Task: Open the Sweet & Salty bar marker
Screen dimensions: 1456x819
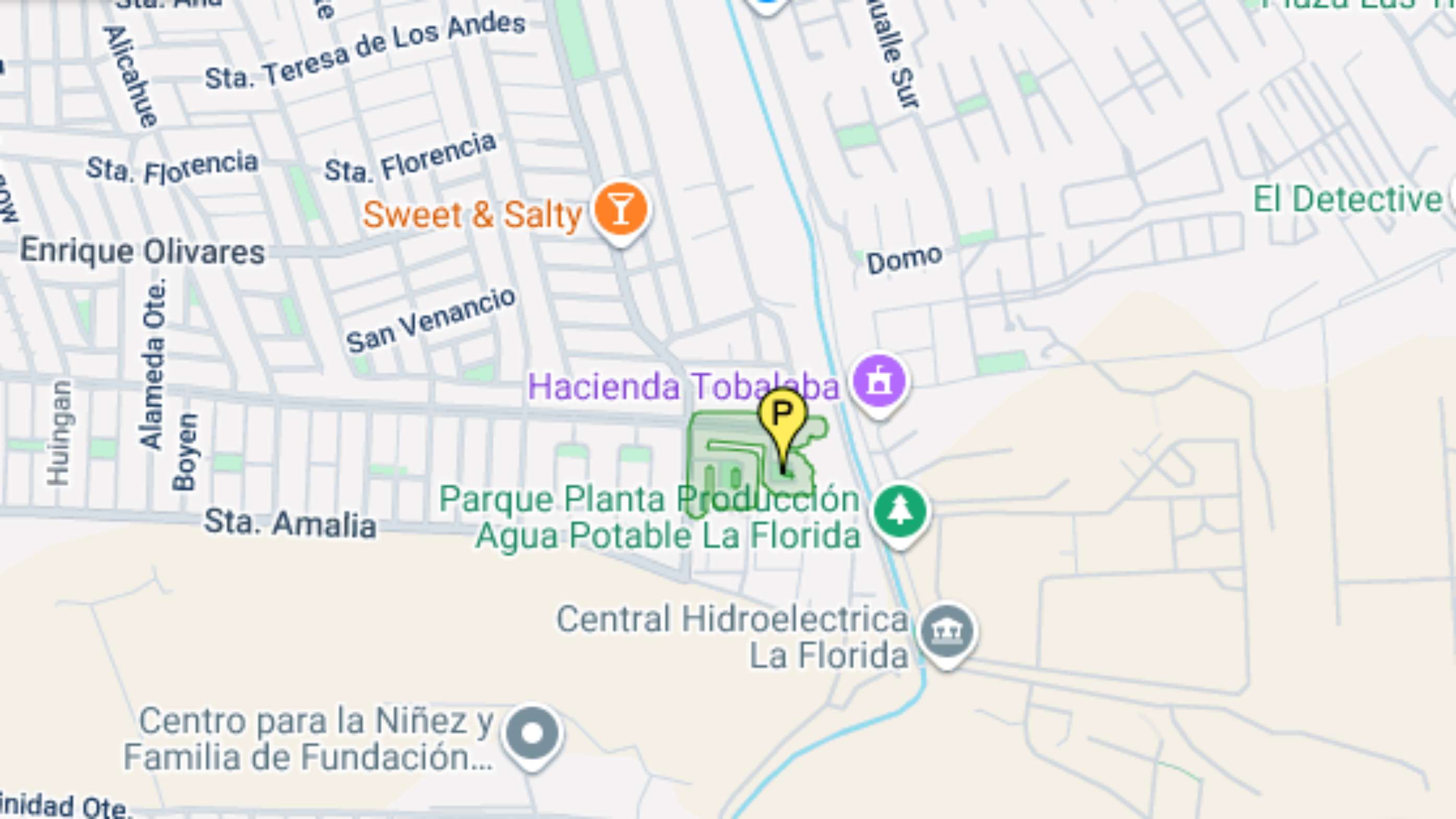Action: pyautogui.click(x=620, y=210)
